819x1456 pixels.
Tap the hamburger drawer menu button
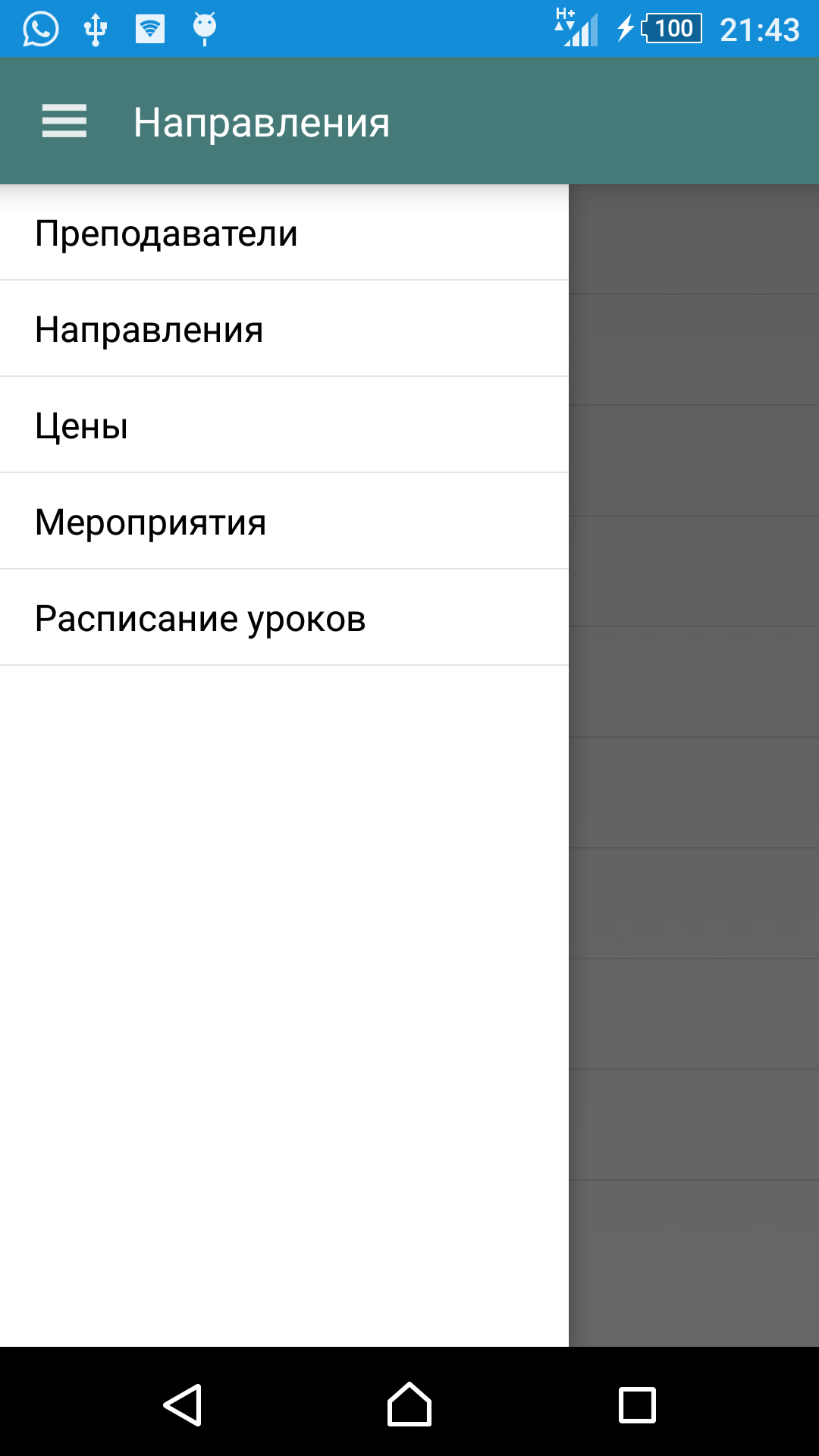(x=64, y=121)
